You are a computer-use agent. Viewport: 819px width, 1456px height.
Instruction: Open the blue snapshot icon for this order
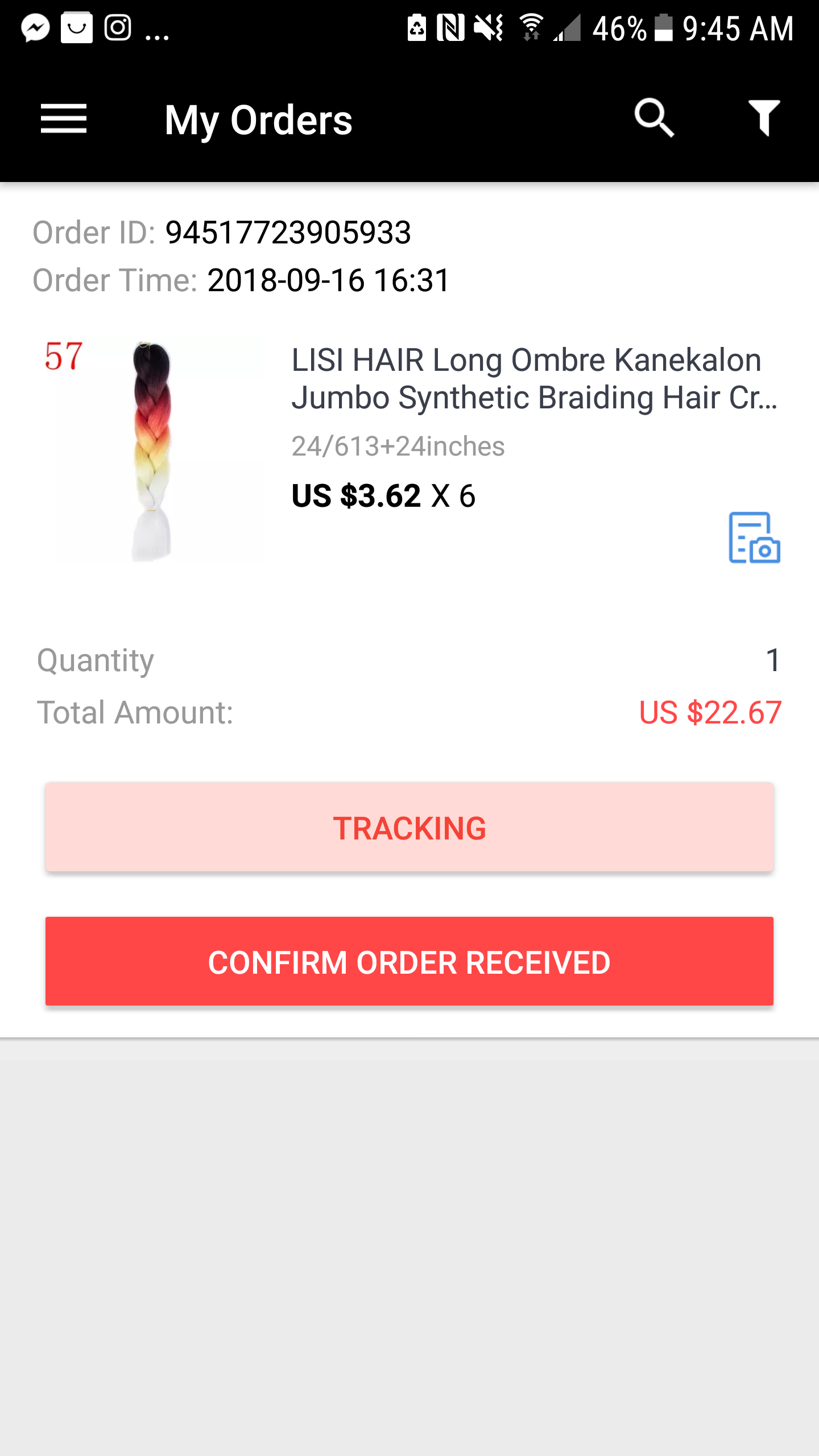click(x=754, y=538)
